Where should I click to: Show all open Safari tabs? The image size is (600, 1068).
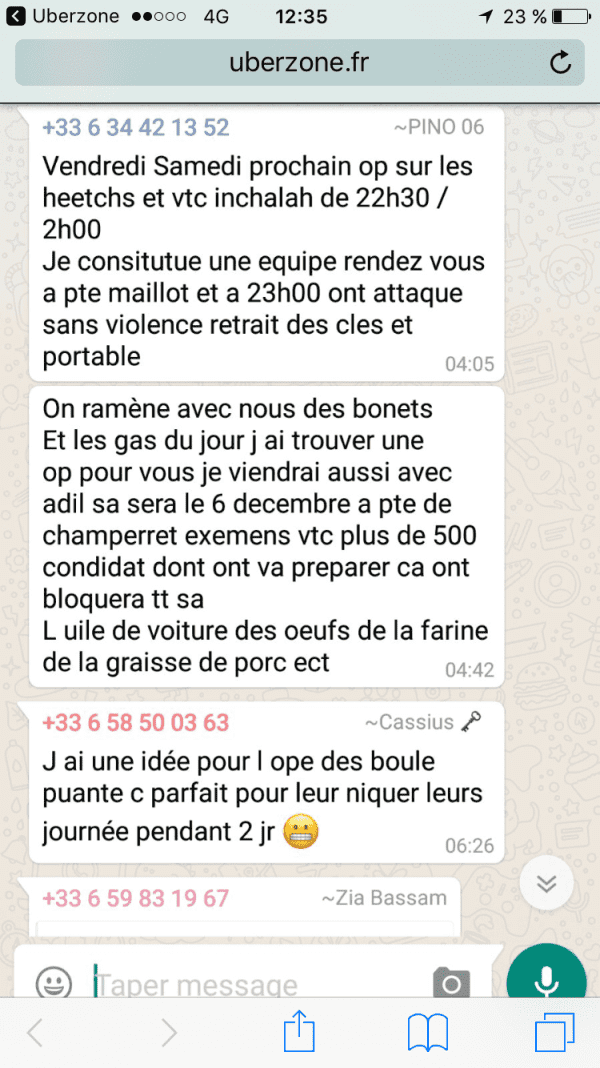click(554, 1033)
